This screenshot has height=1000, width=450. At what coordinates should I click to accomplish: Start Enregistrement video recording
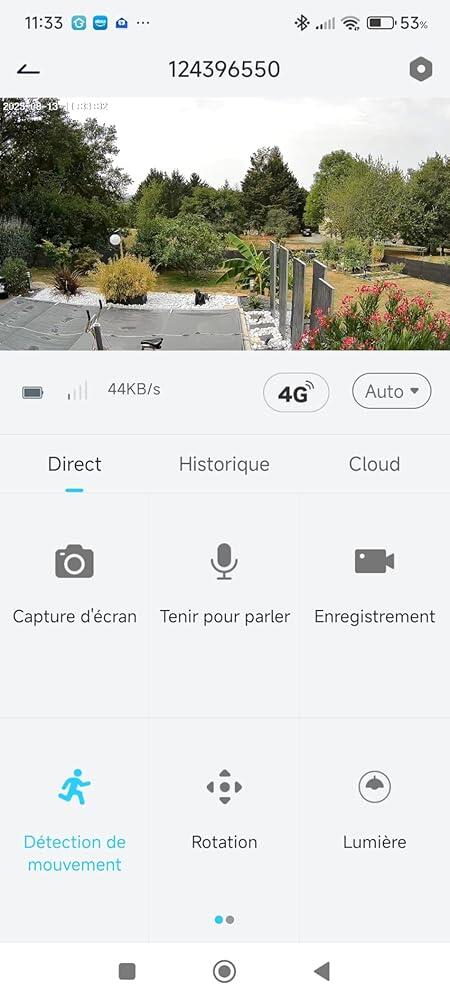375,584
